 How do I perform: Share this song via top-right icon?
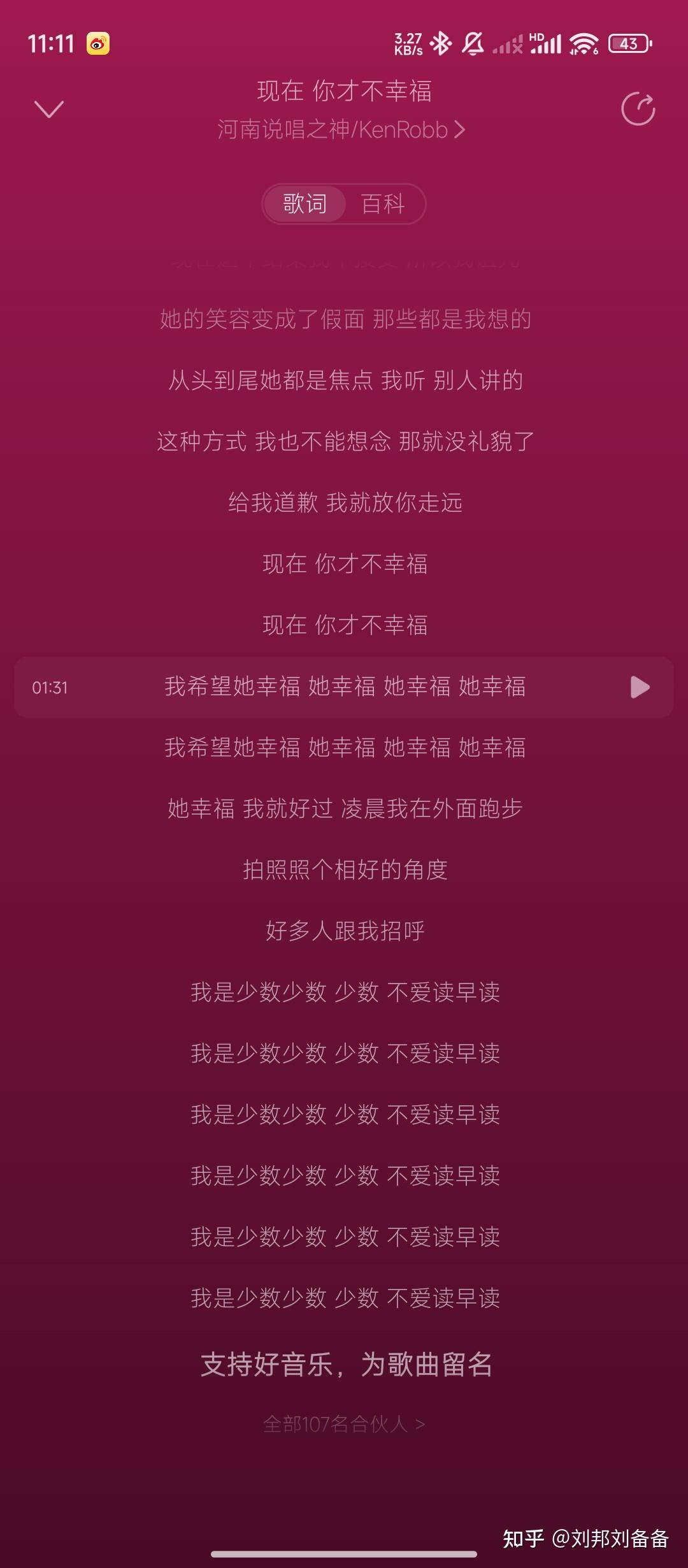point(638,109)
